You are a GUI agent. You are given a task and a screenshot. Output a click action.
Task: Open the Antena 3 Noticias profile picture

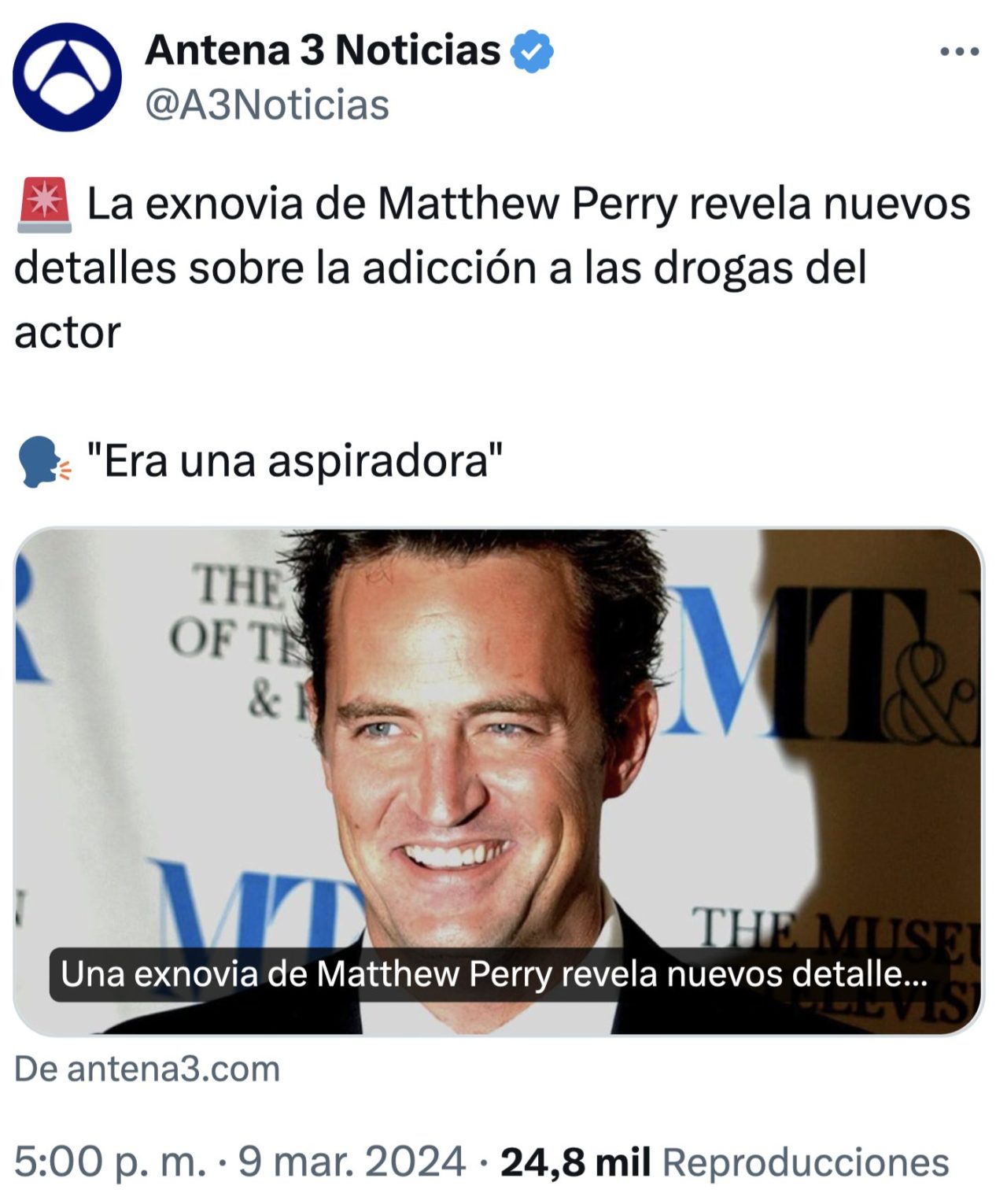point(67,76)
